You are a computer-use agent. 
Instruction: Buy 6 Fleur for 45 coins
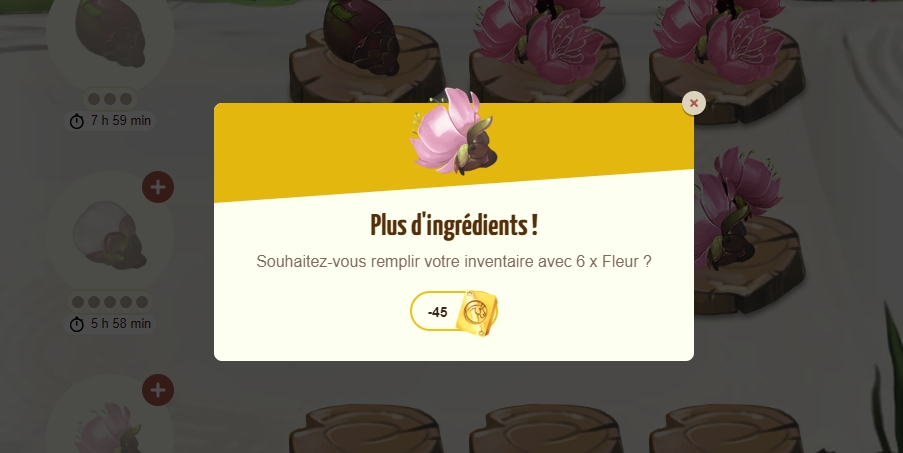(x=452, y=312)
